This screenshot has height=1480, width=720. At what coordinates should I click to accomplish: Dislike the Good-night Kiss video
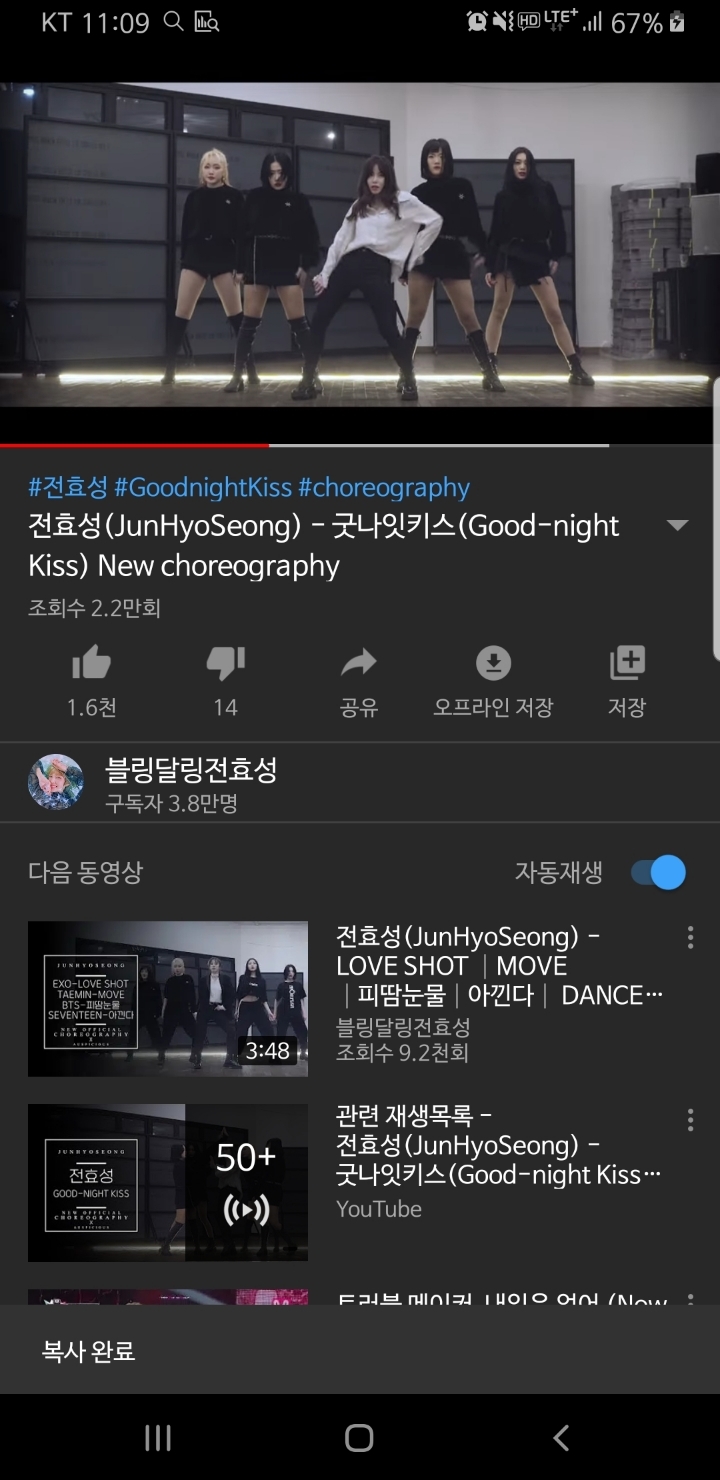point(225,664)
